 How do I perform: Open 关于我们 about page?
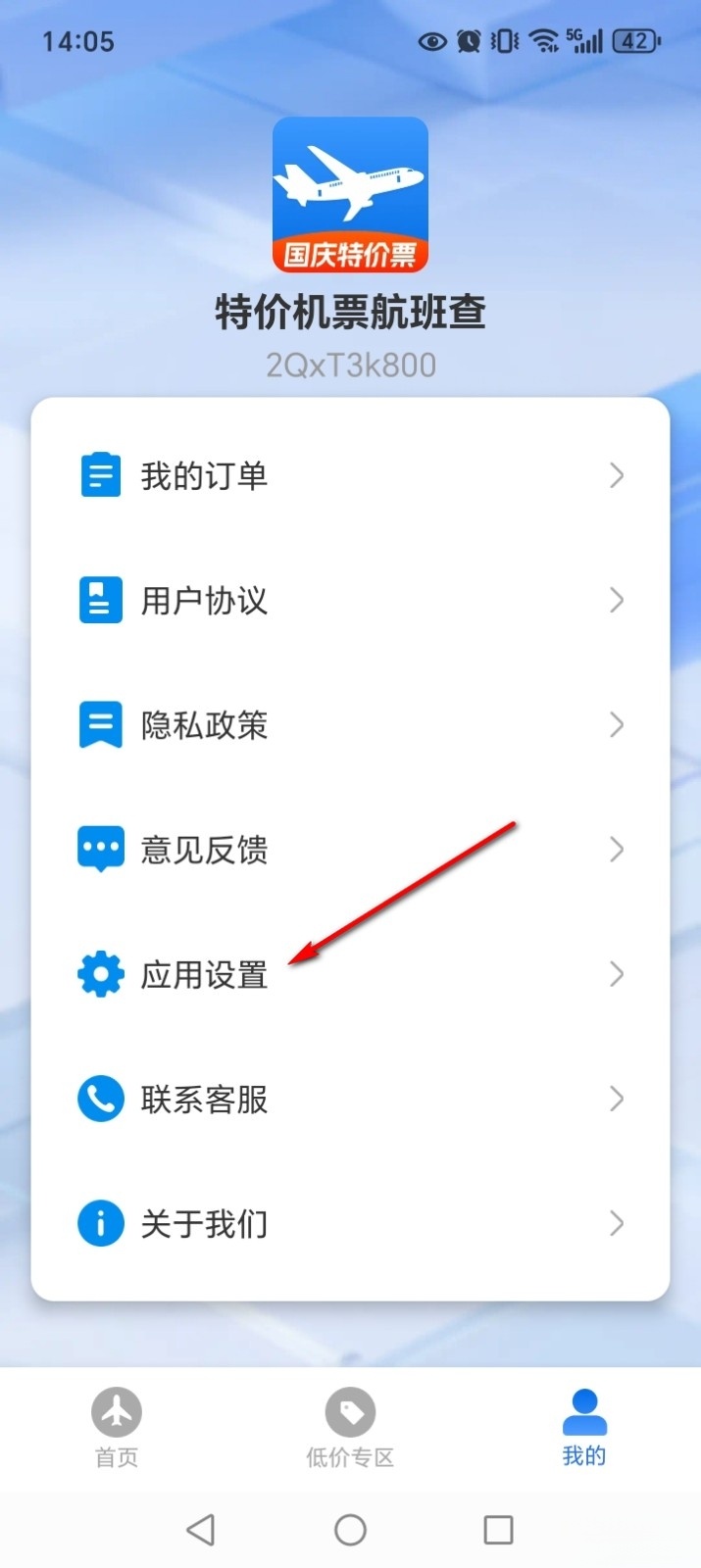[350, 1223]
